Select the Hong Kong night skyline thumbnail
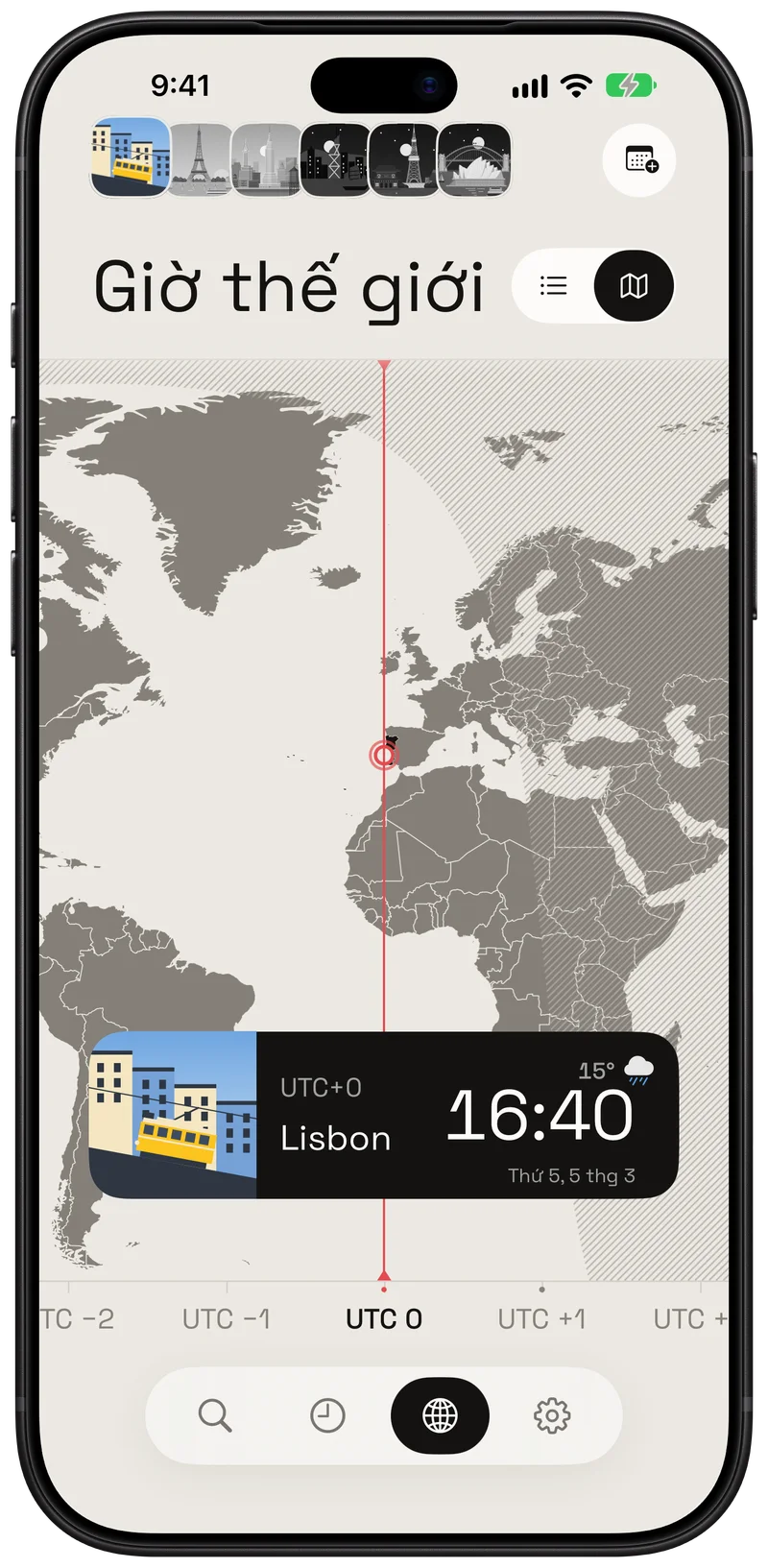This screenshot has width=768, height=1568. 334,159
